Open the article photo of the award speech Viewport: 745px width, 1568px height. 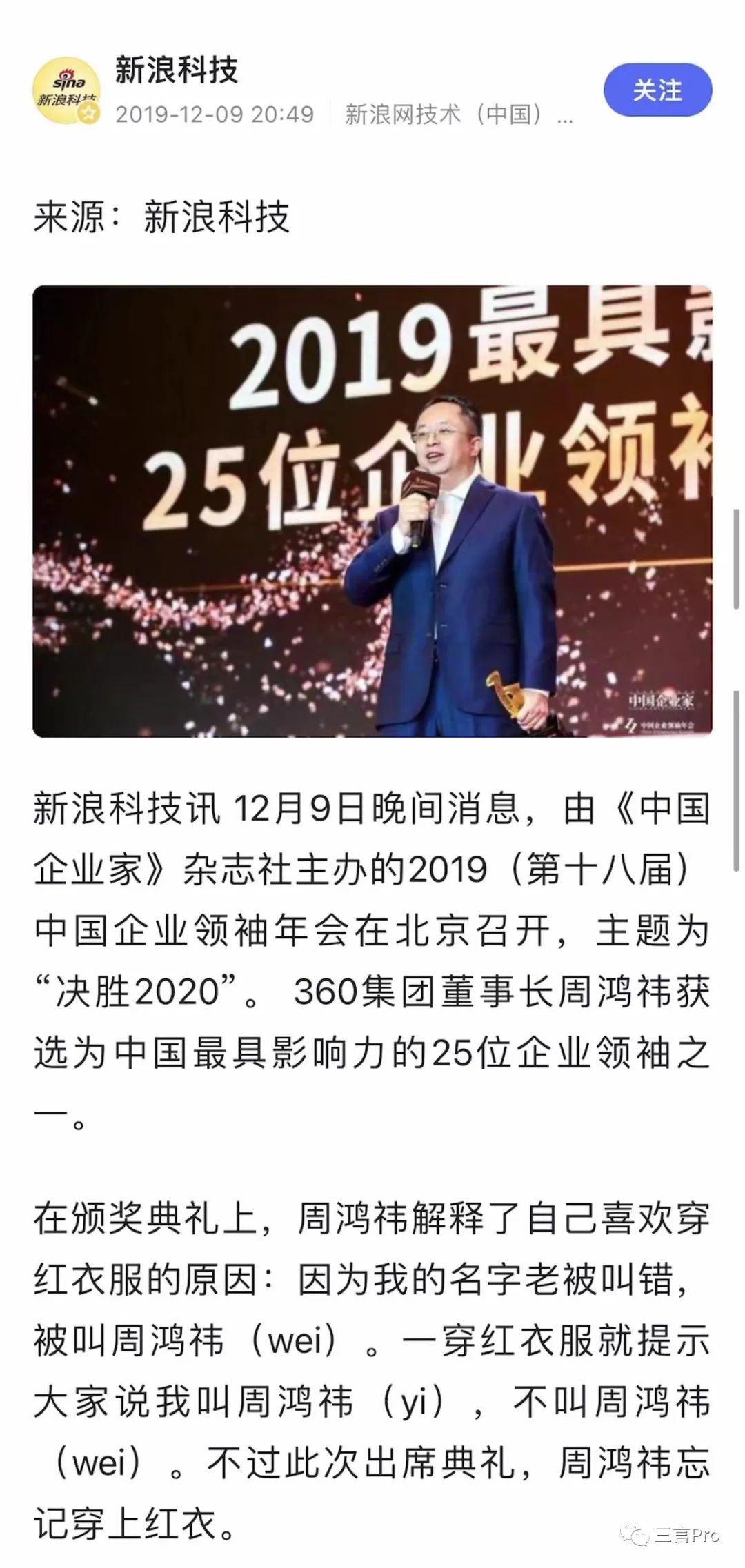coord(372,511)
